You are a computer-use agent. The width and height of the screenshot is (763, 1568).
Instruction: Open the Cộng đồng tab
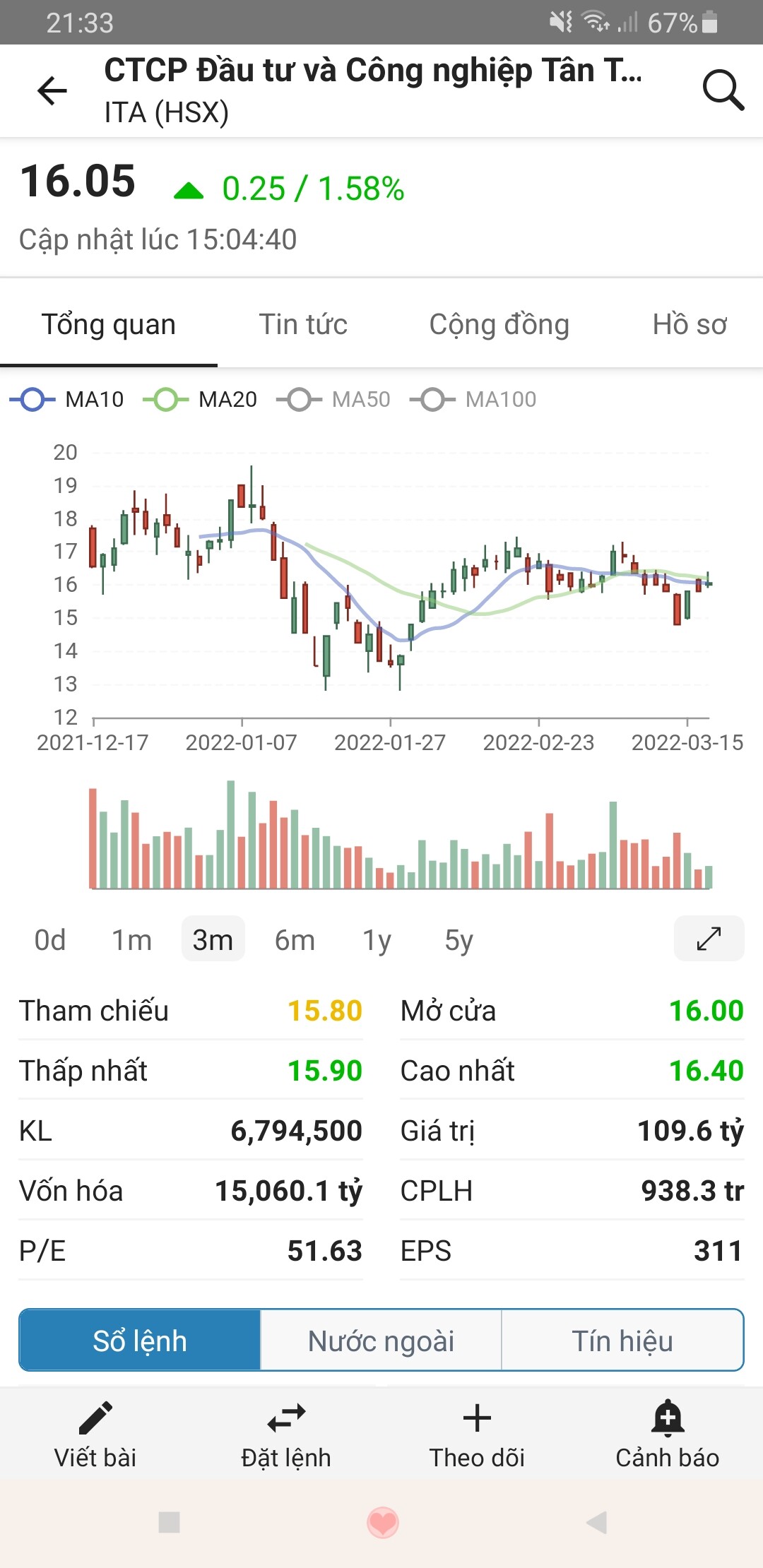point(499,325)
